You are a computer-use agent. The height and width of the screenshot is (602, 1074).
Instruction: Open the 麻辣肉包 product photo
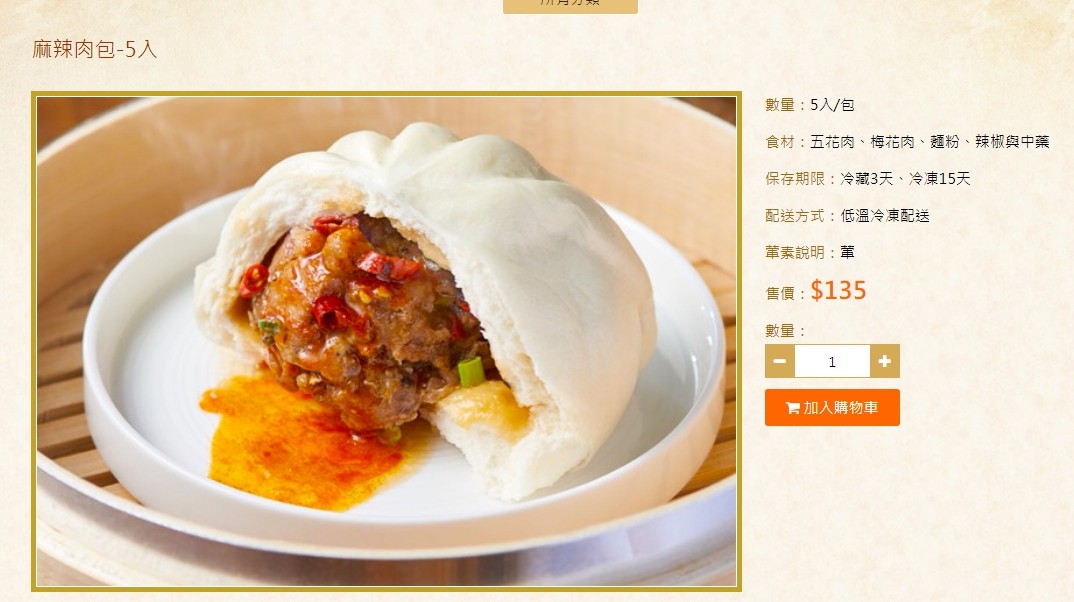click(x=386, y=342)
